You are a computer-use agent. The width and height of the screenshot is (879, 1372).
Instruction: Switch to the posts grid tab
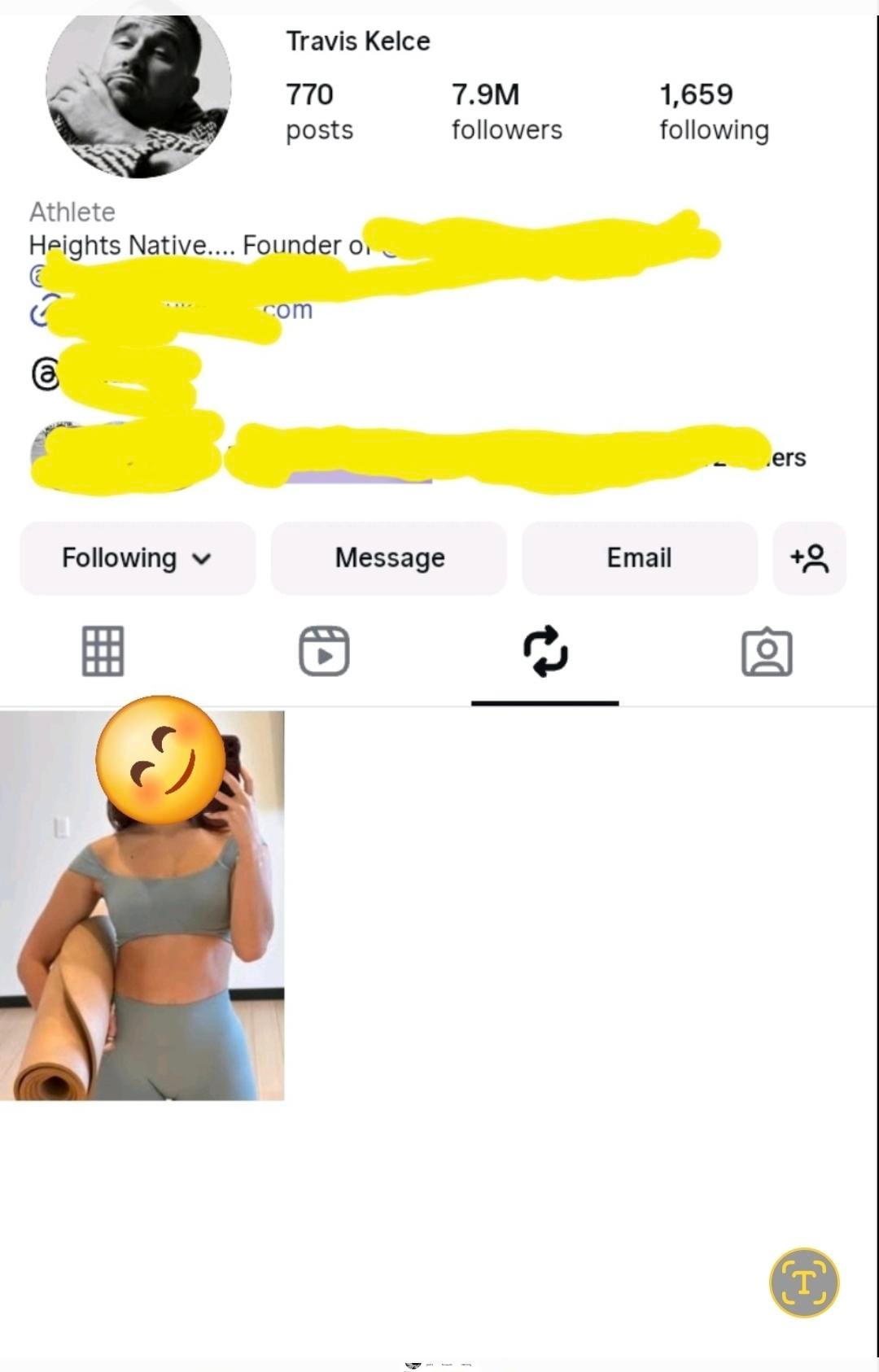(x=103, y=651)
